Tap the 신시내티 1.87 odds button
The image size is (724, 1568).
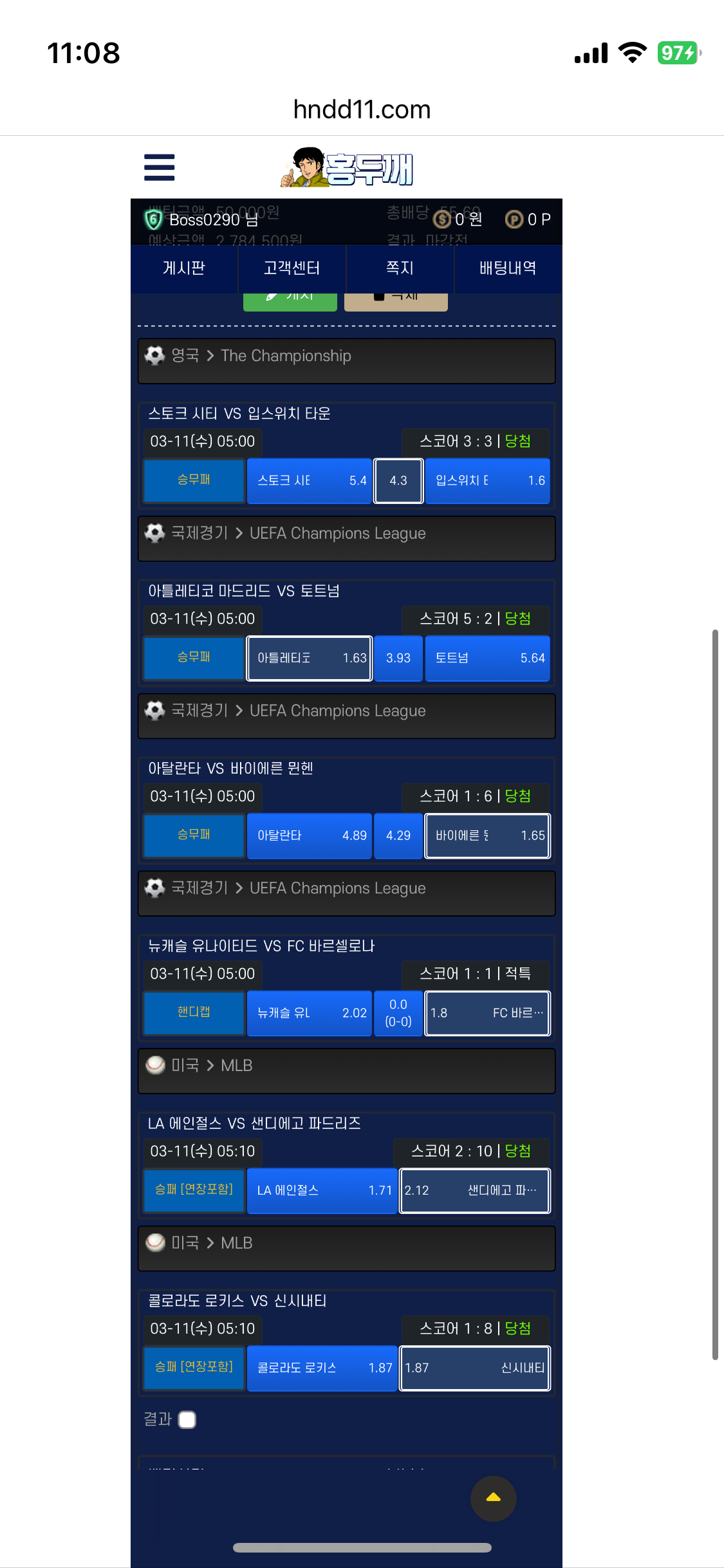coord(474,1368)
